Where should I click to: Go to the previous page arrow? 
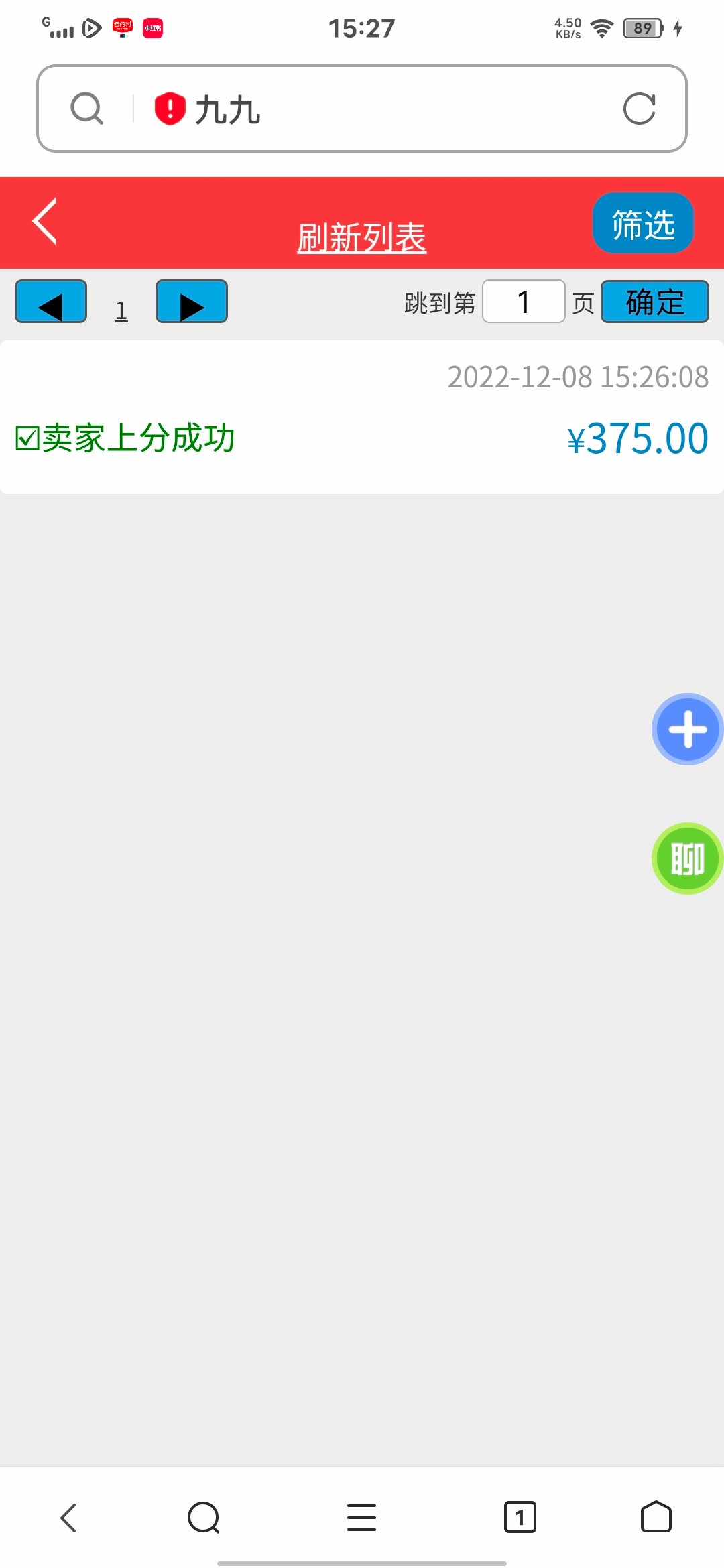pos(51,302)
